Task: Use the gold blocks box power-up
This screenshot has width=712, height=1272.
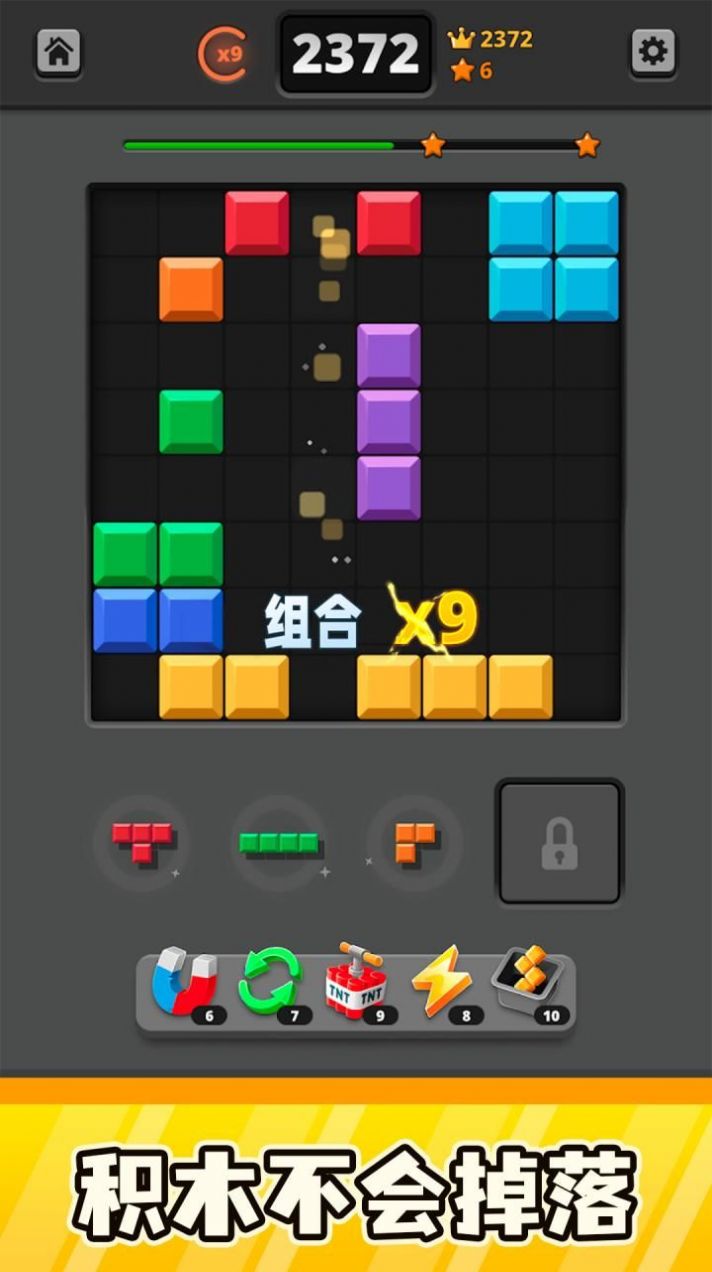Action: tap(528, 981)
